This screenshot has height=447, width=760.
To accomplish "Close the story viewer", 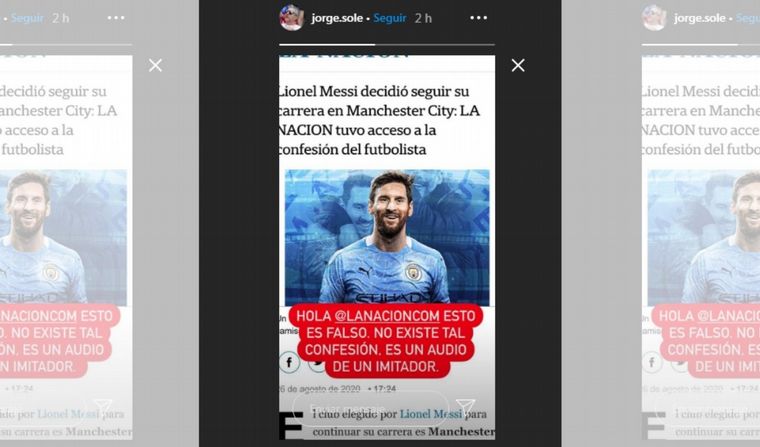I will coord(518,66).
